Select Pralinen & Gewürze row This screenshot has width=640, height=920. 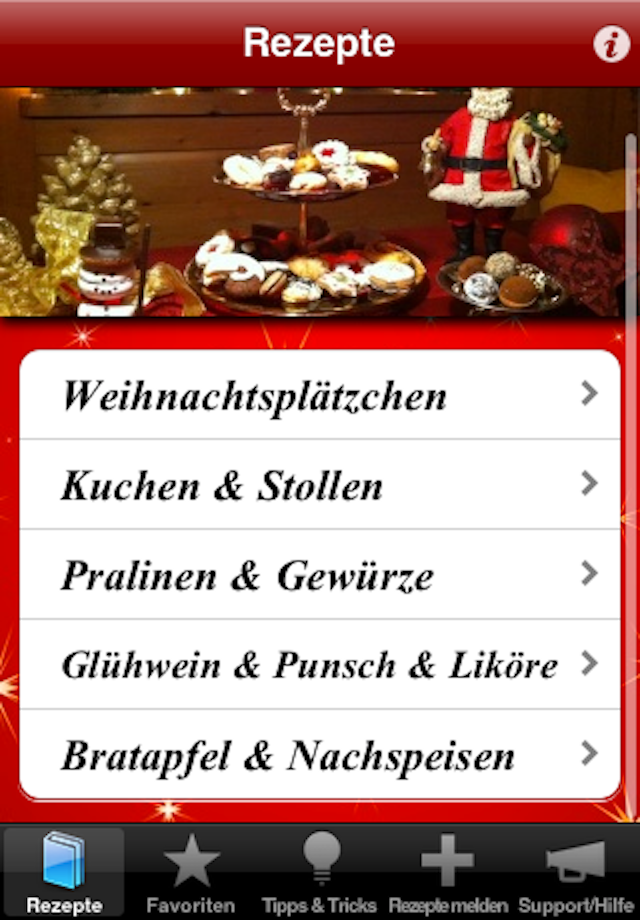click(x=320, y=576)
